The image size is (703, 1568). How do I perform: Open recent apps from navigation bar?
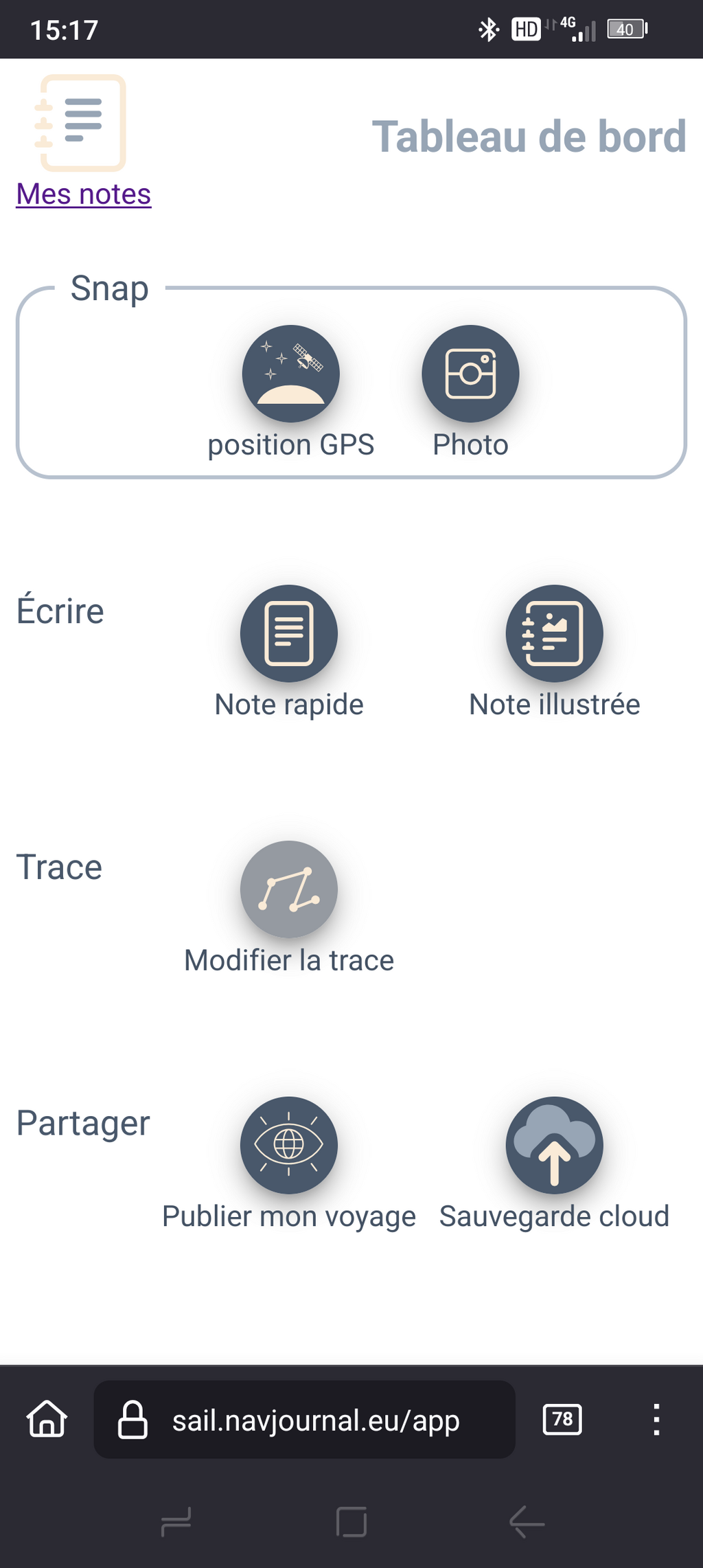click(176, 1523)
